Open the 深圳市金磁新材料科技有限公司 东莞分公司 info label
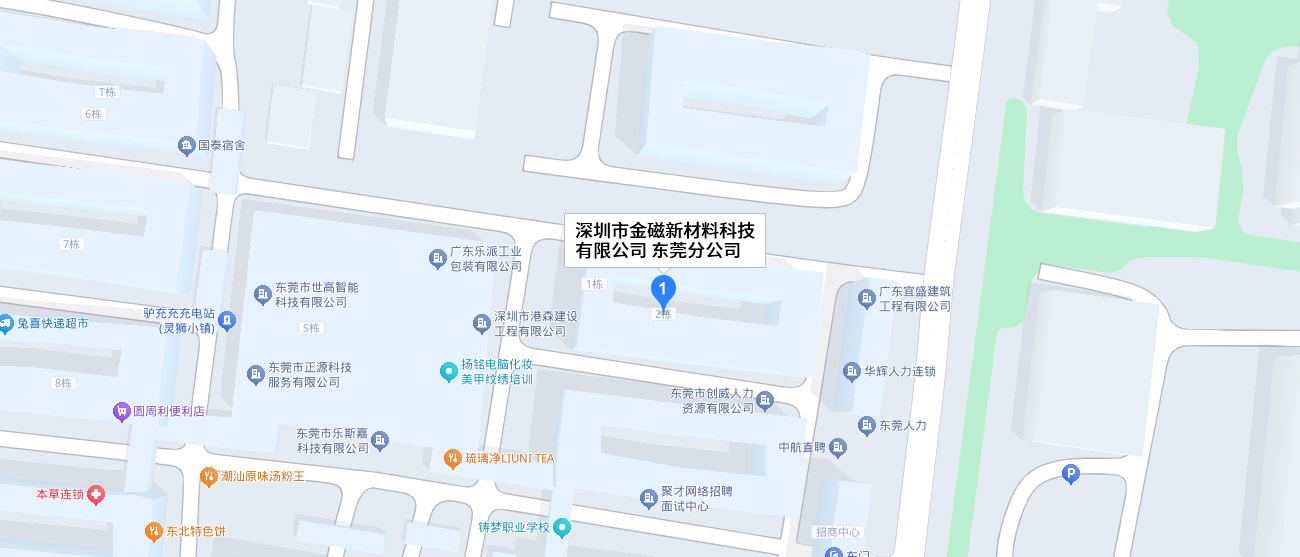Screen dimensions: 1300x557 (664, 240)
